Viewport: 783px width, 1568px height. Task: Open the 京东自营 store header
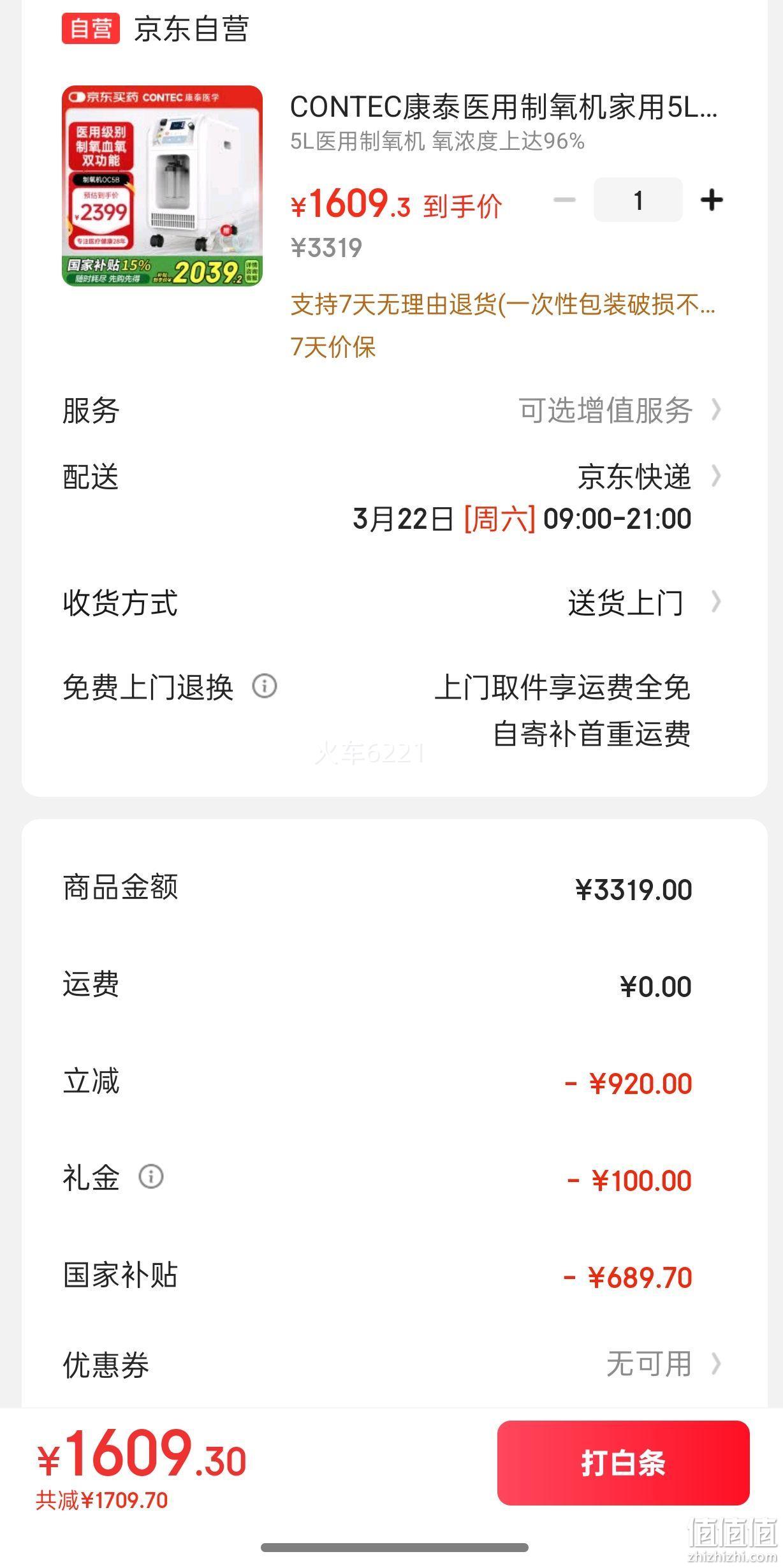point(155,29)
